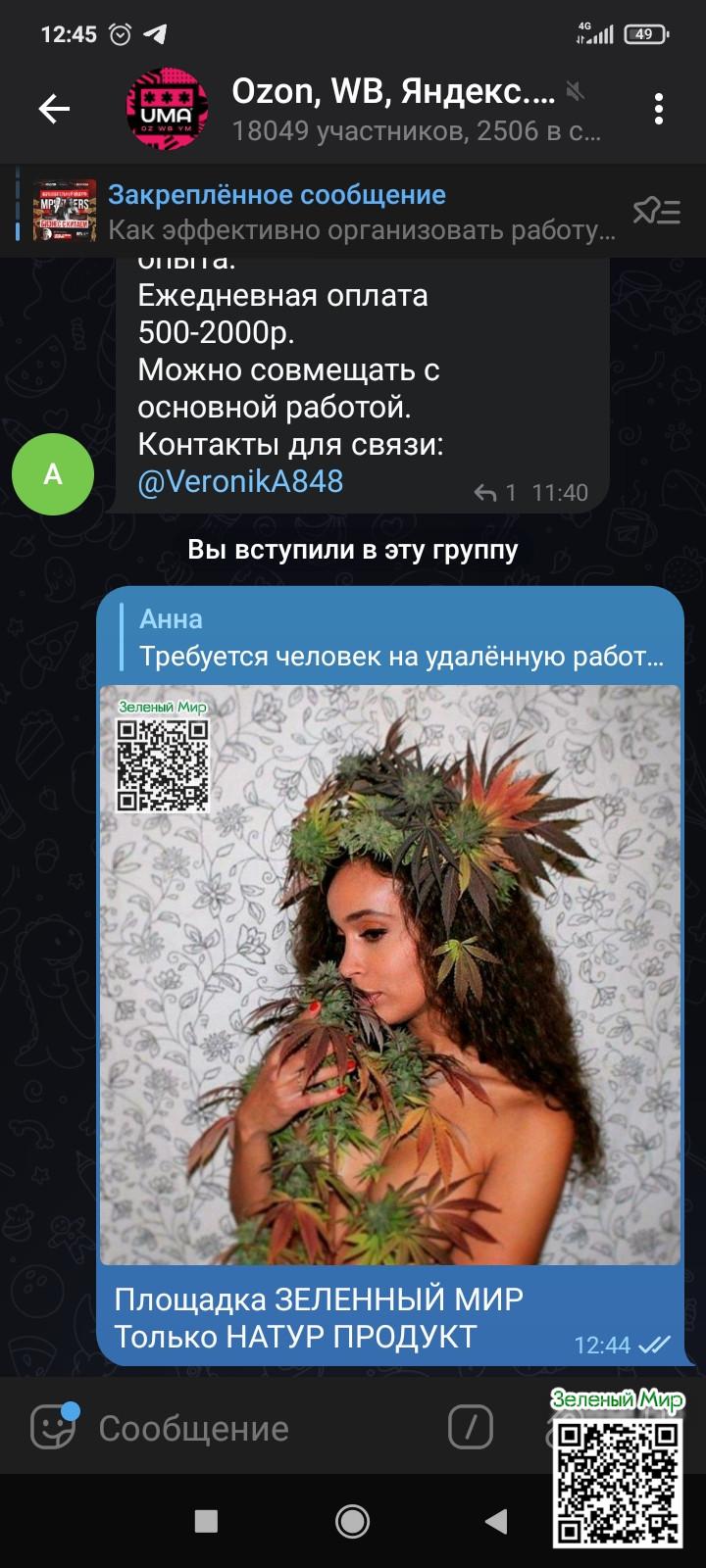The width and height of the screenshot is (706, 1568).
Task: Show the pinned messages list icon
Action: [656, 211]
